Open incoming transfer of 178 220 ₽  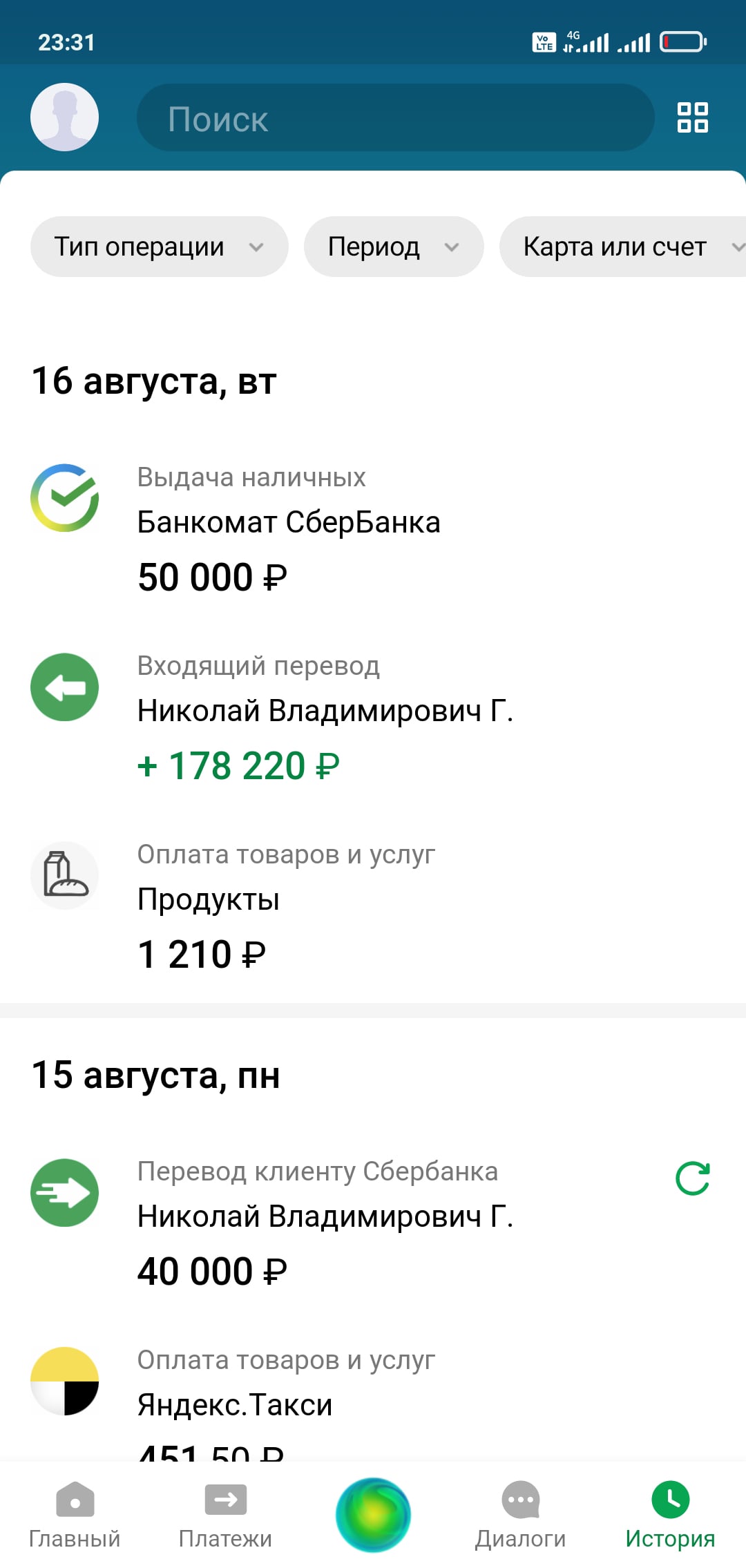(x=373, y=718)
